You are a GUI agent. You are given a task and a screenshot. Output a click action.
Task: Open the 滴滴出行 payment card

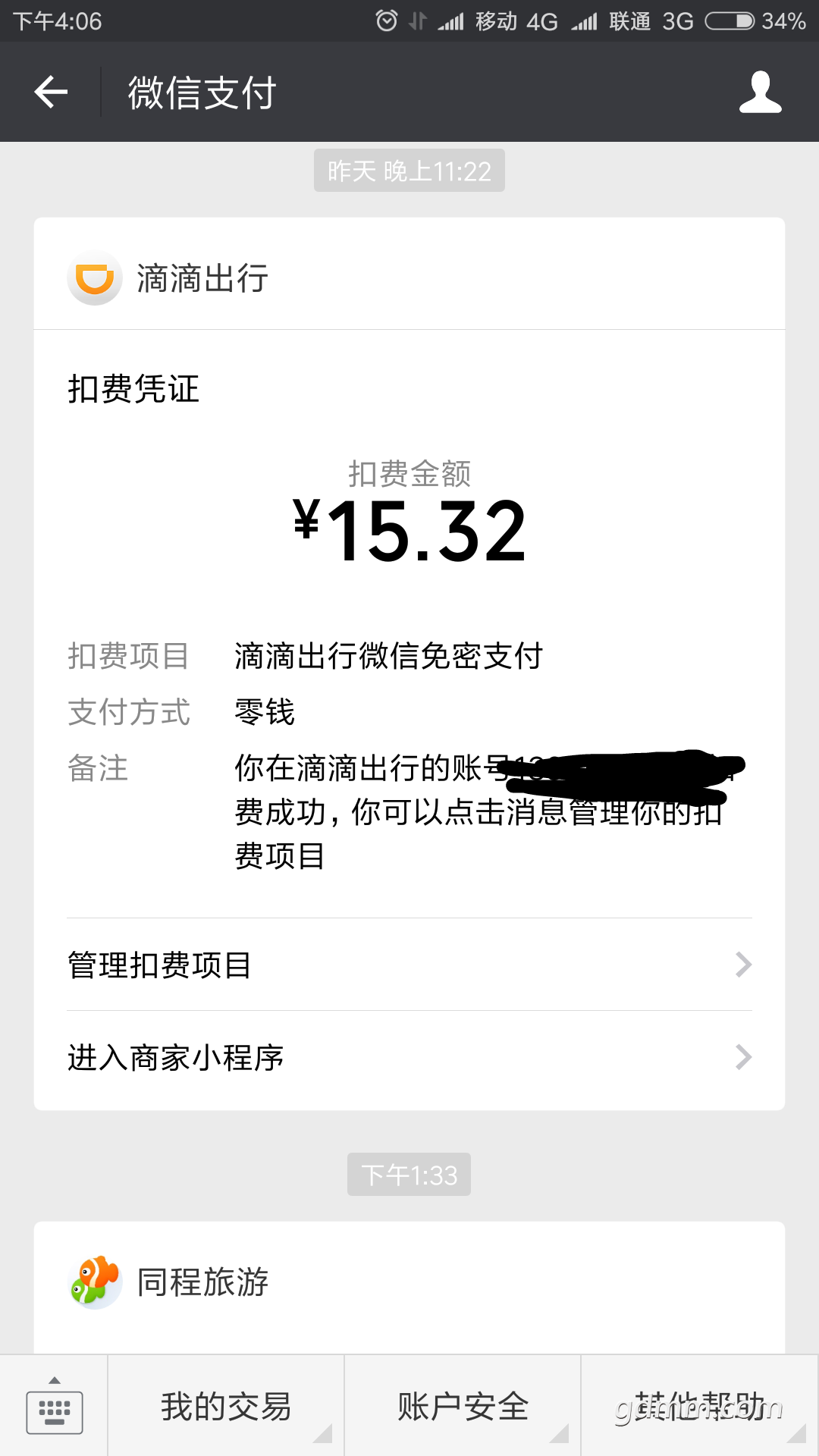(409, 531)
